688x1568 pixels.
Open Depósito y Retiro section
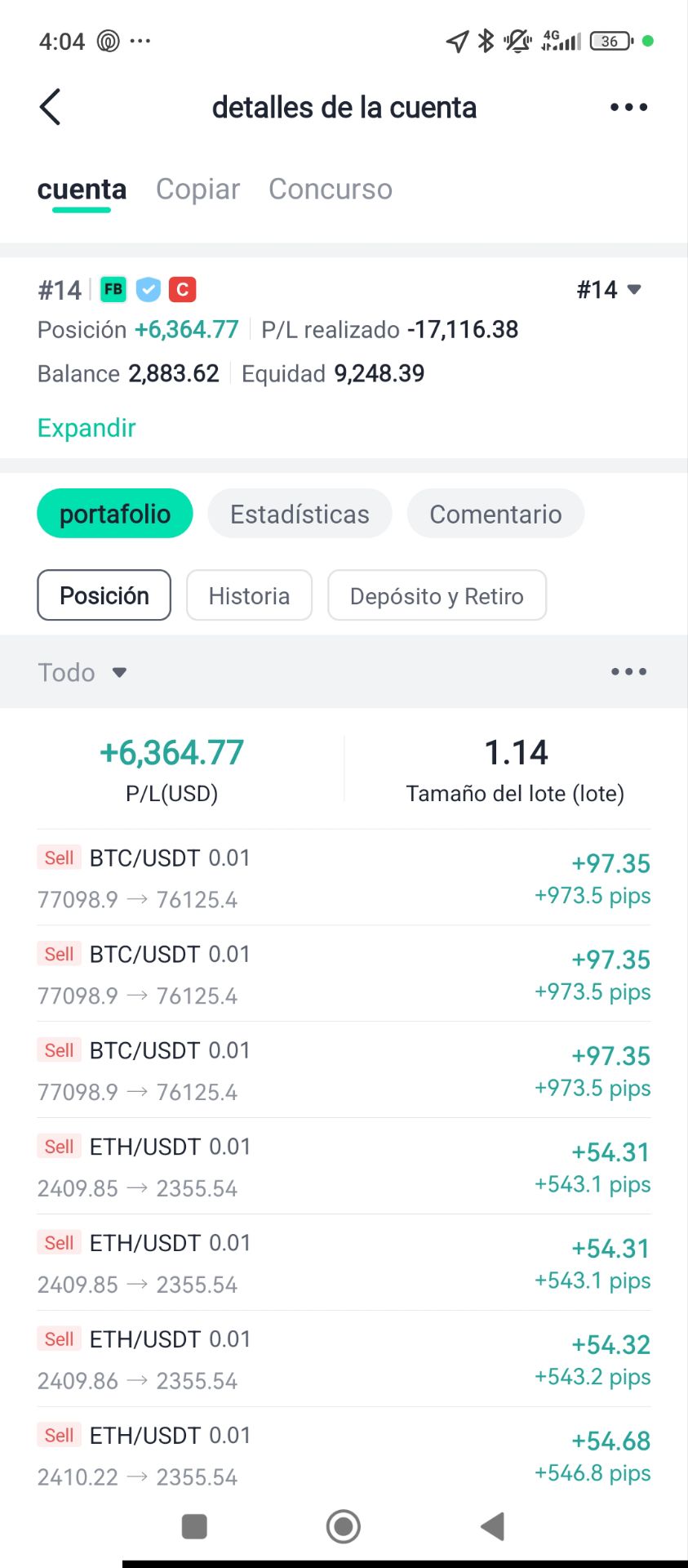point(437,595)
